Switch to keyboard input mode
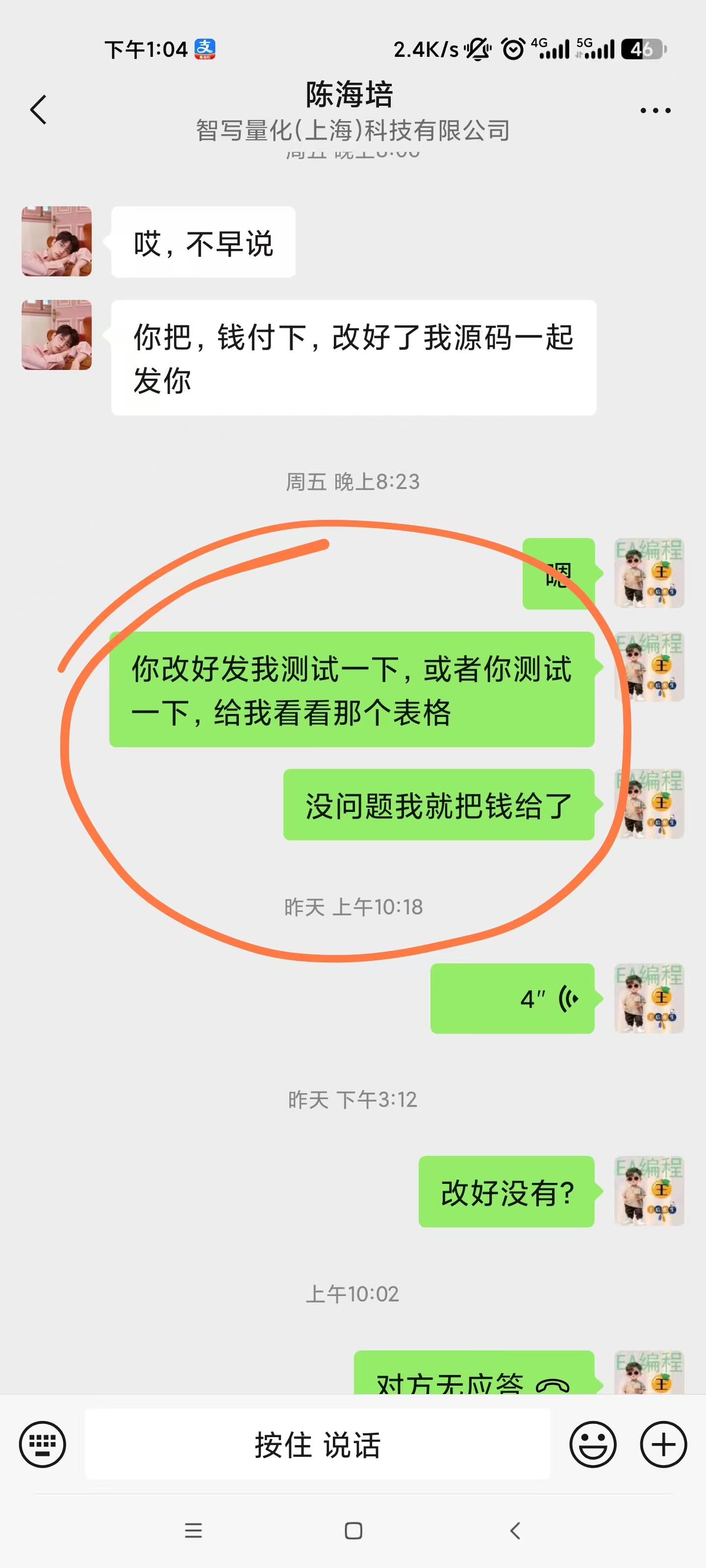Image resolution: width=706 pixels, height=1568 pixels. tap(43, 1444)
